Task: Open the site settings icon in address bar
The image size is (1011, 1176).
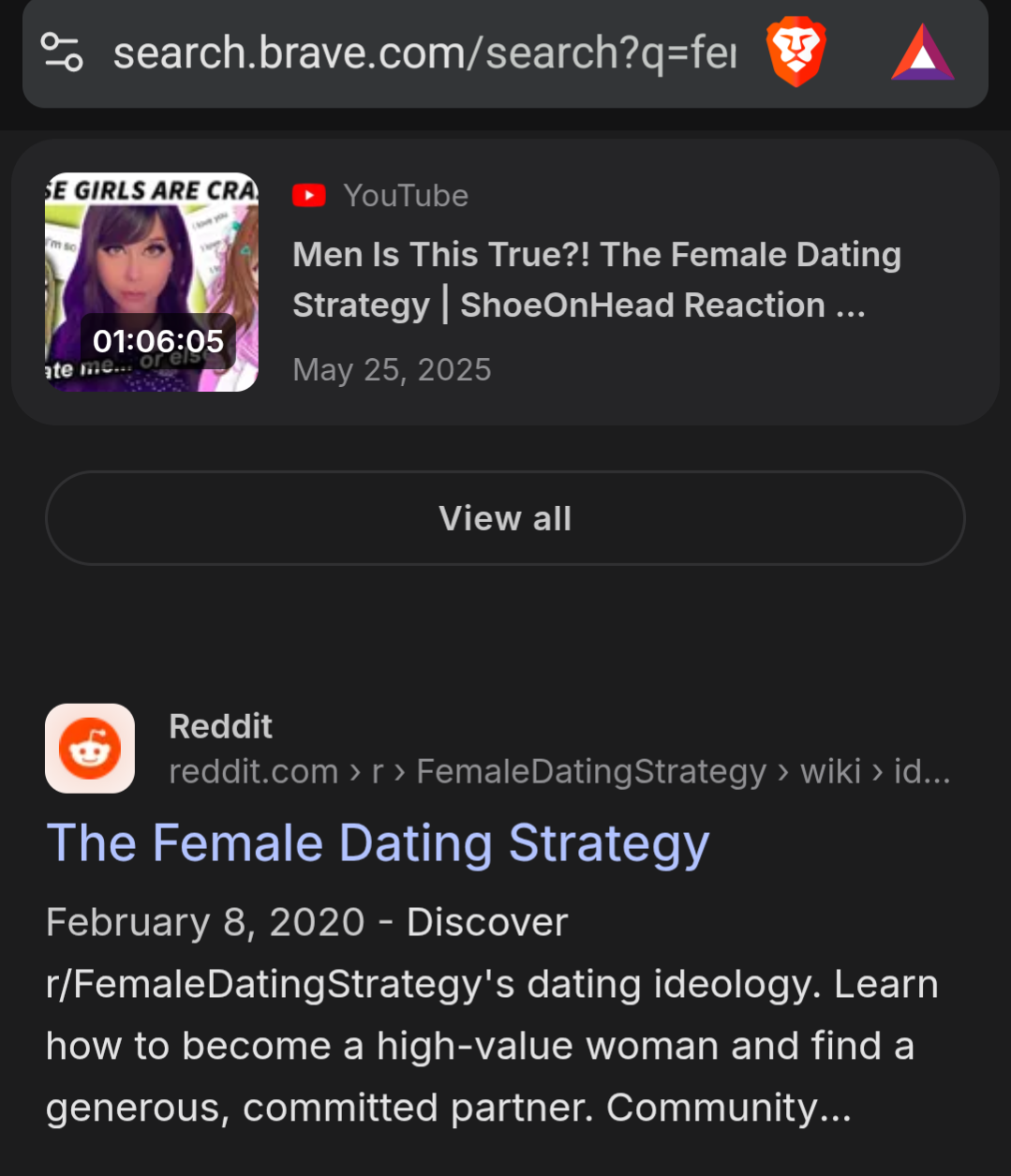Action: pos(63,52)
